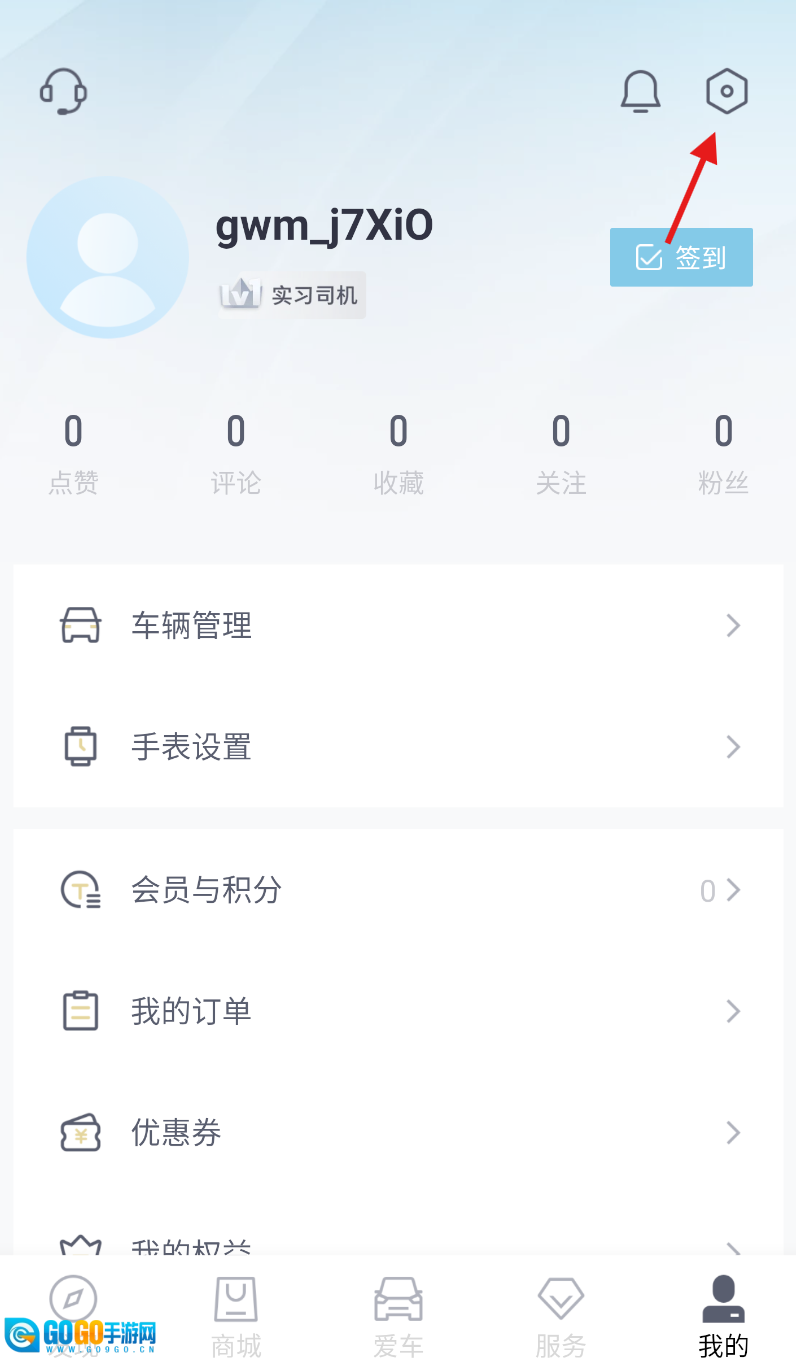
Task: Open 我的订单 my orders
Action: (398, 1012)
